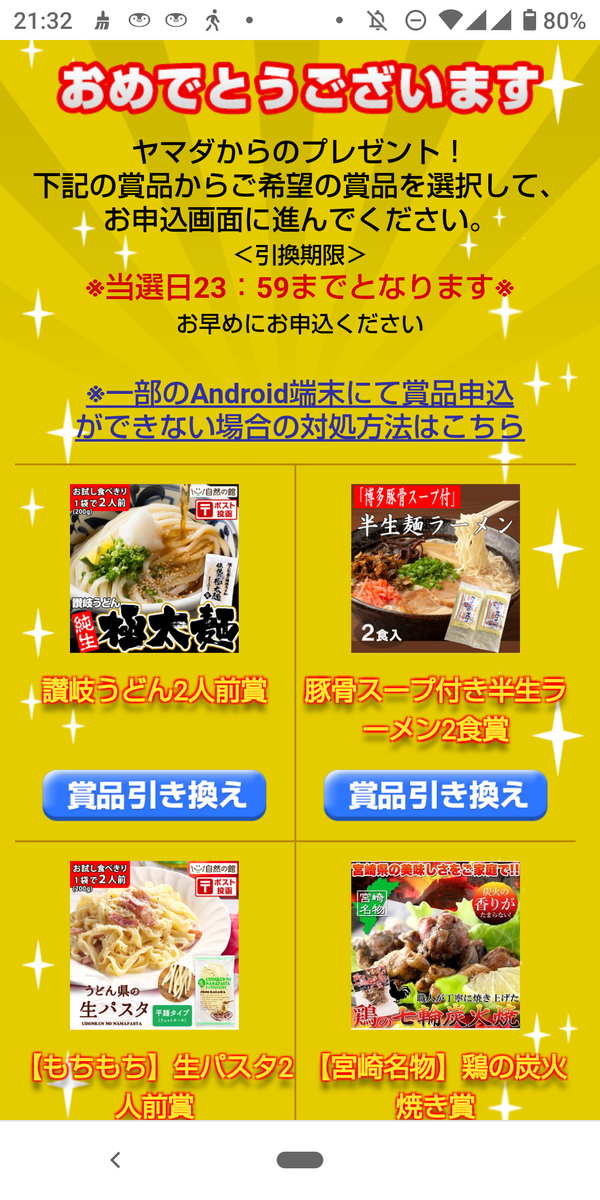
Task: Tap the home pill in navigation bar
Action: point(300,1160)
